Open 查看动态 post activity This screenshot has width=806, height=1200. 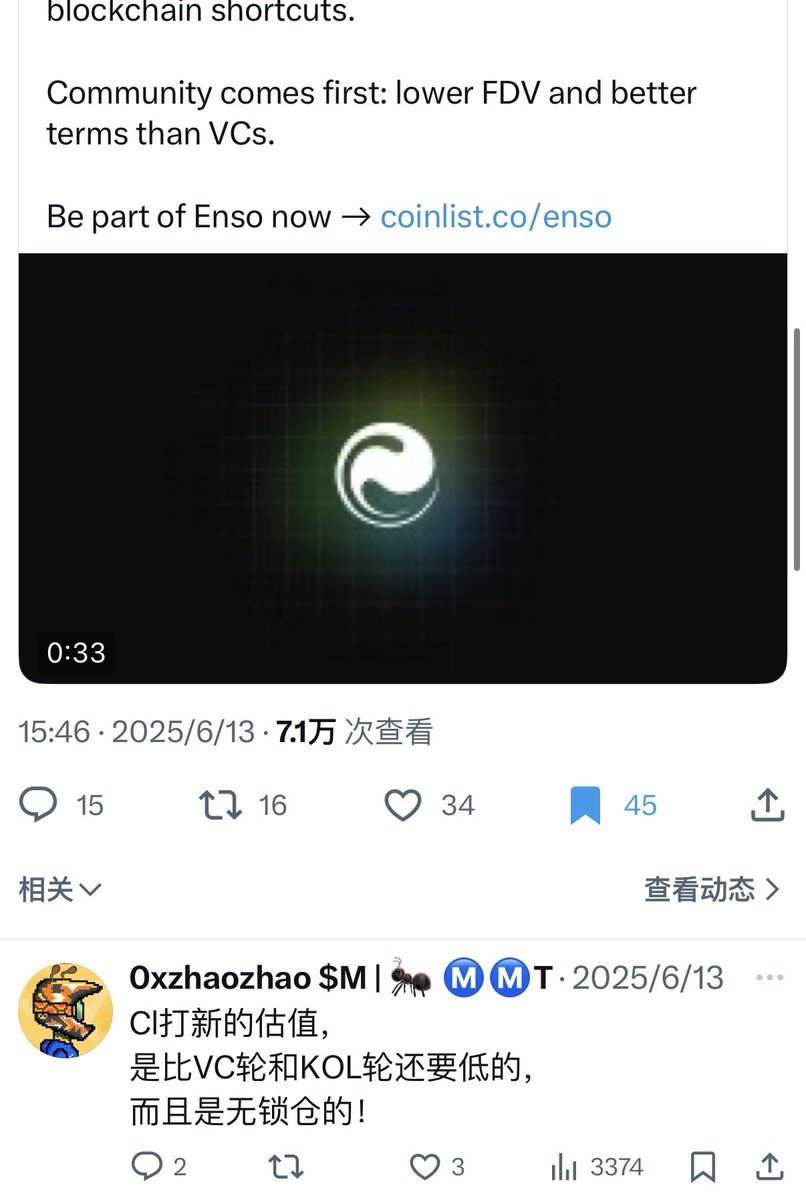(x=711, y=888)
